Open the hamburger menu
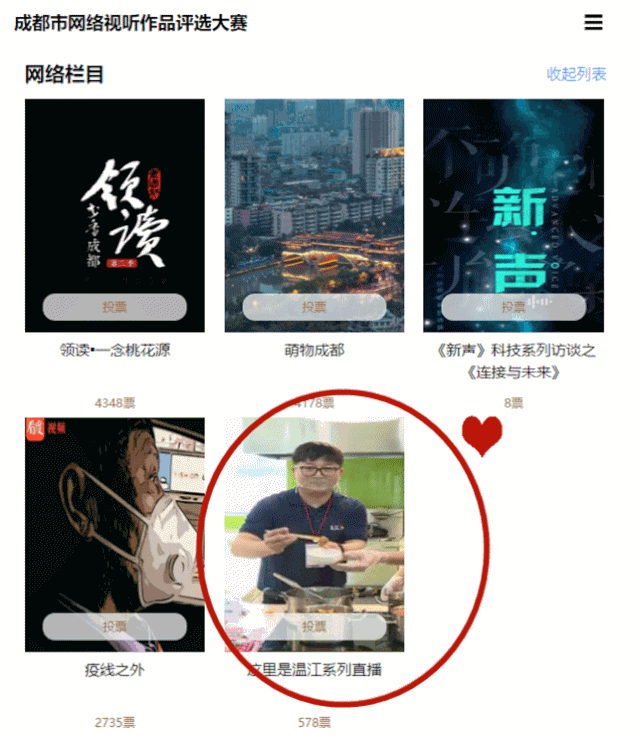Screen dimensions: 639x740 (594, 23)
